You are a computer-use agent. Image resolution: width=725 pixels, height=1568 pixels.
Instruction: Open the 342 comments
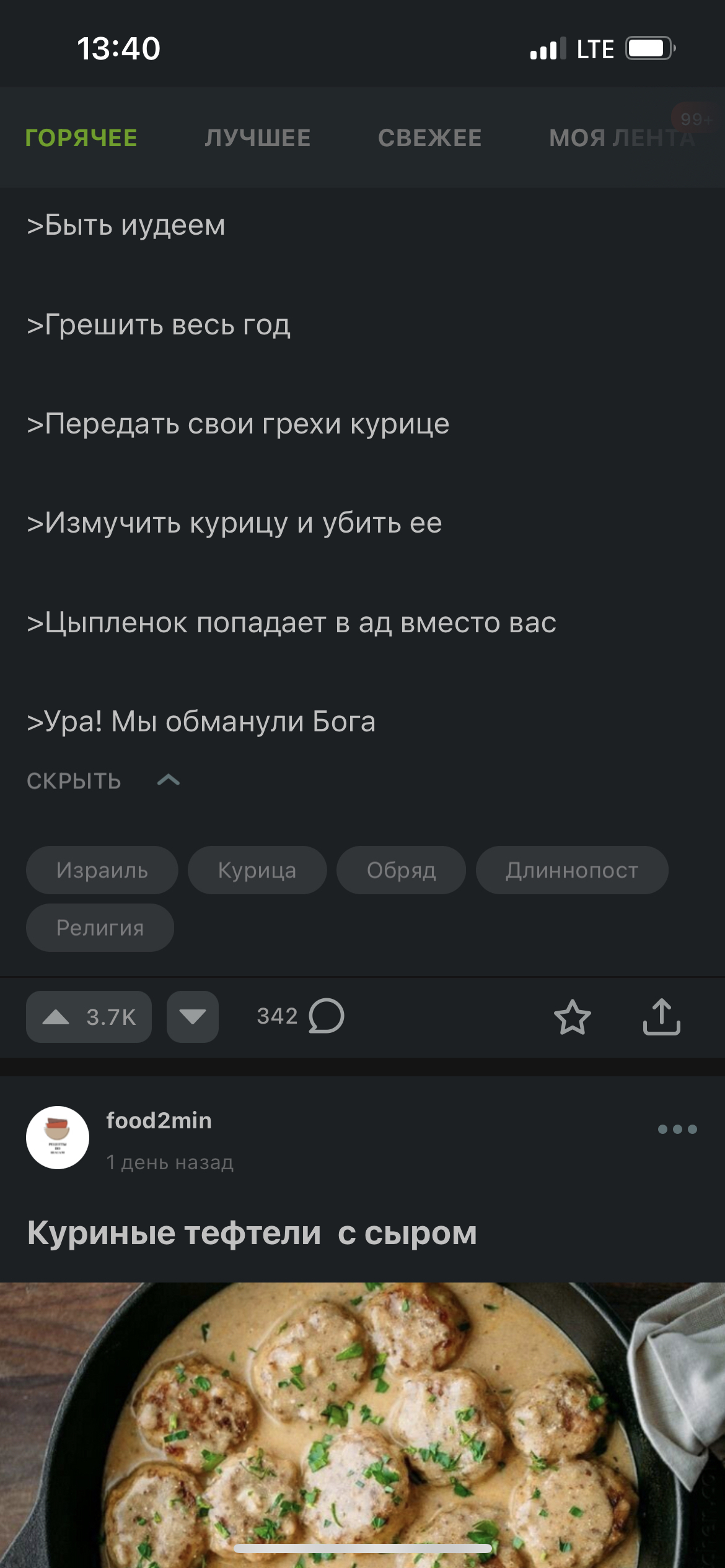301,1016
